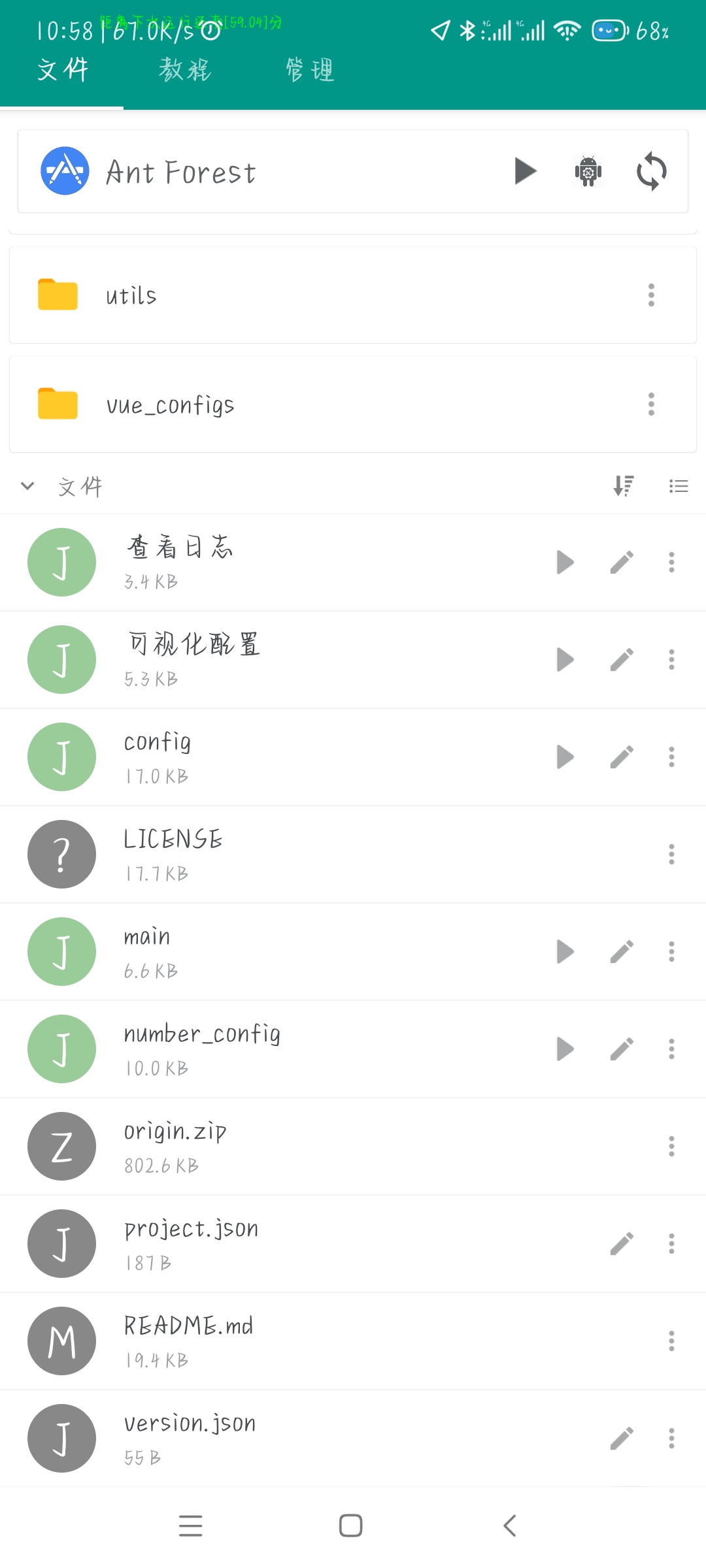The width and height of the screenshot is (706, 1568).
Task: Run the Ant Forest project
Action: [524, 171]
